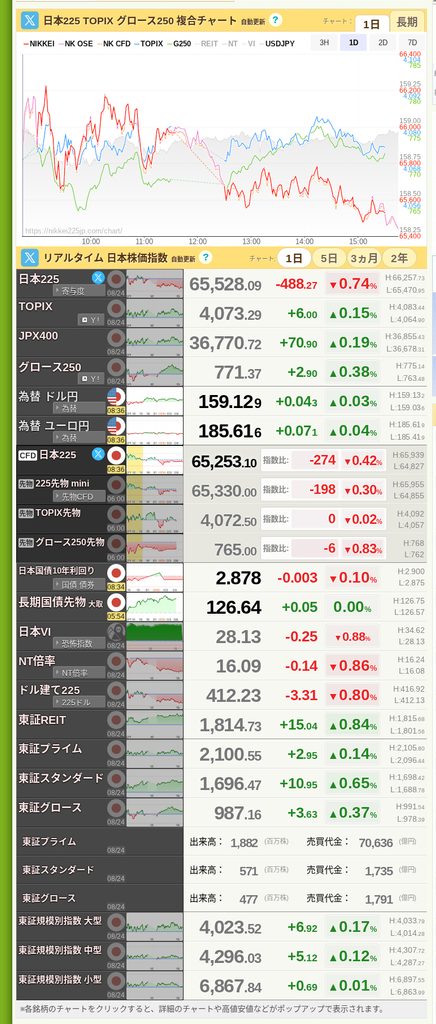Open the 東証REIT mini chart popup
The image size is (436, 1024).
(155, 724)
